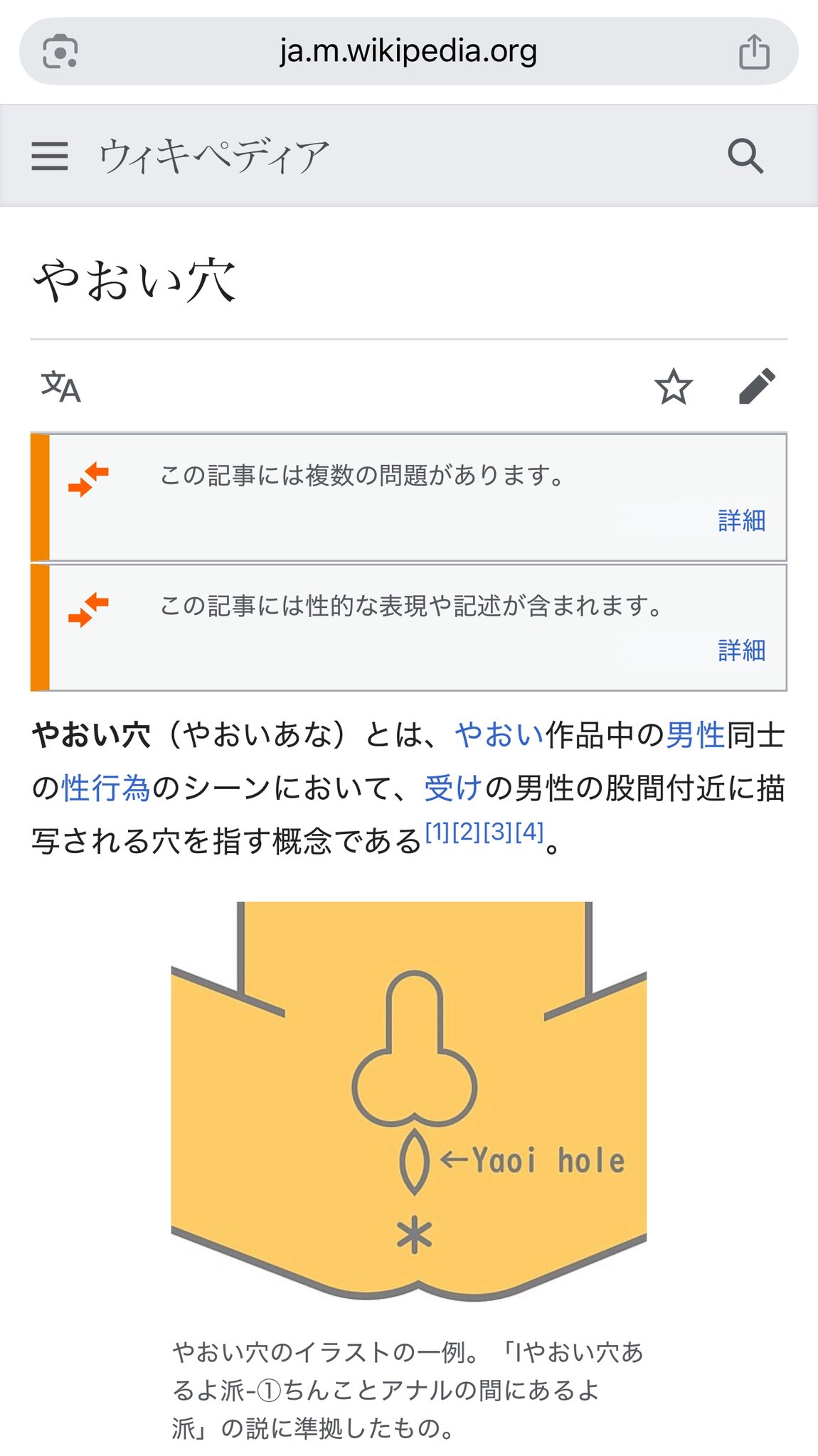Open 詳細 for the sexual content notice
Screen dimensions: 818x1456
742,651
